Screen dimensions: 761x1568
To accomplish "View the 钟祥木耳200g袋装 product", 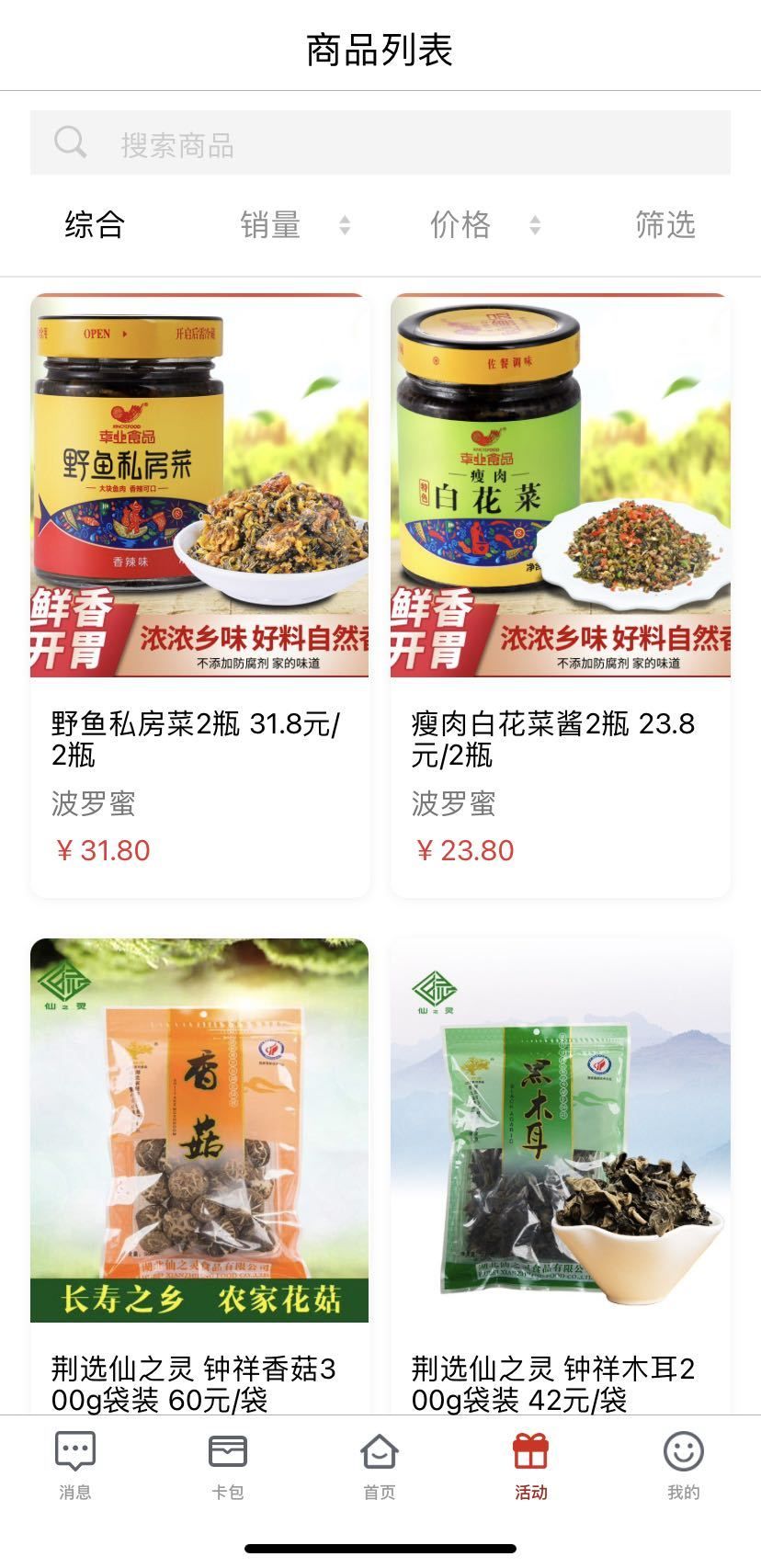I will click(560, 1176).
